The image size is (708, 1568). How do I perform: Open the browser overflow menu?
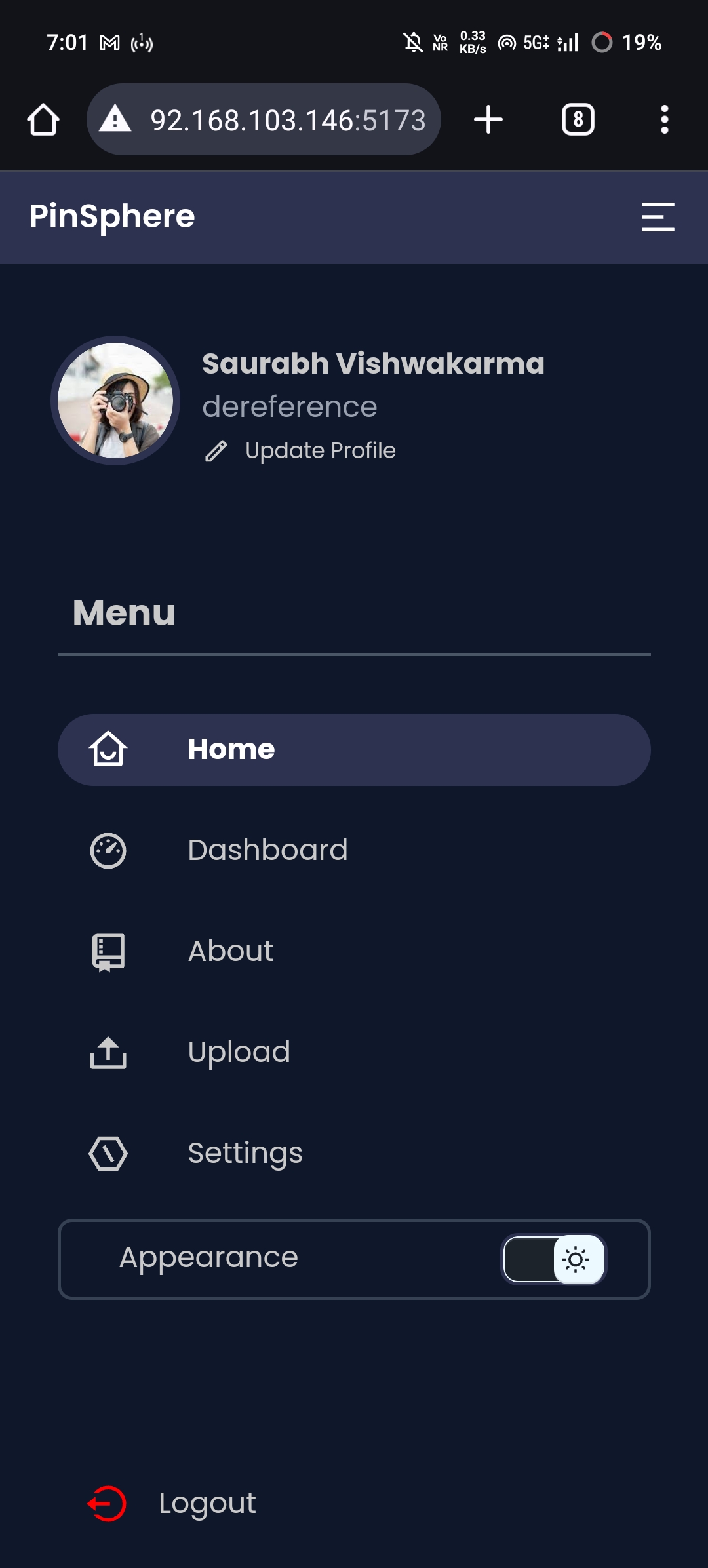[x=664, y=120]
